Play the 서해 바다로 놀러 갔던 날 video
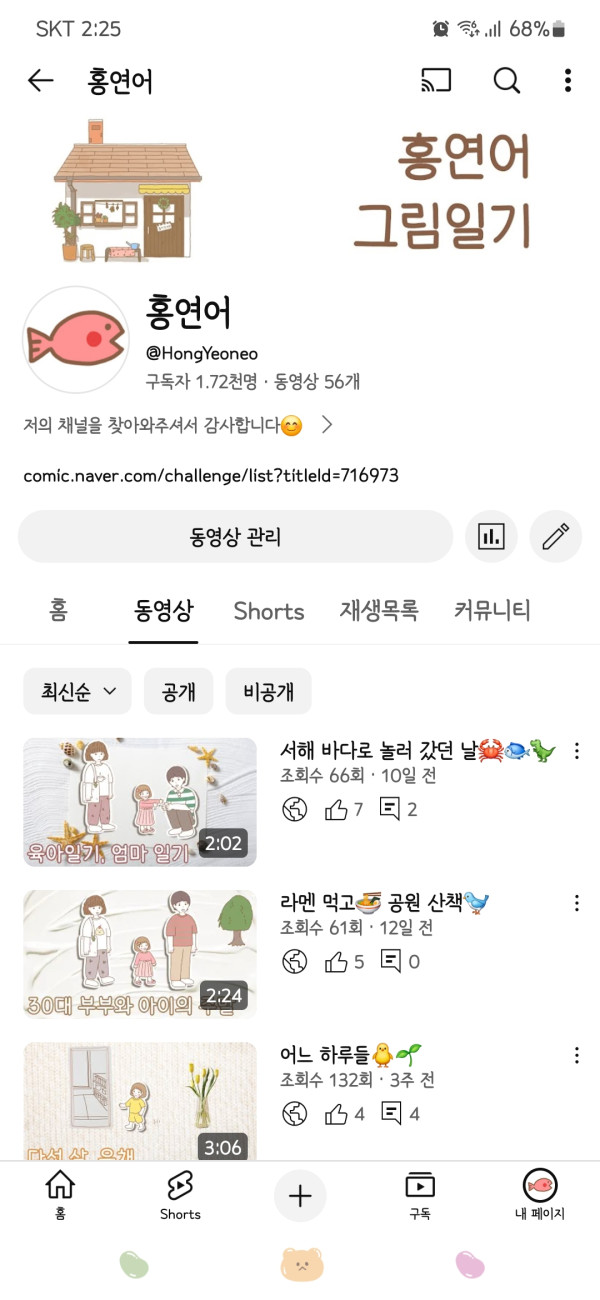Screen dimensions: 600x1300 tap(140, 801)
